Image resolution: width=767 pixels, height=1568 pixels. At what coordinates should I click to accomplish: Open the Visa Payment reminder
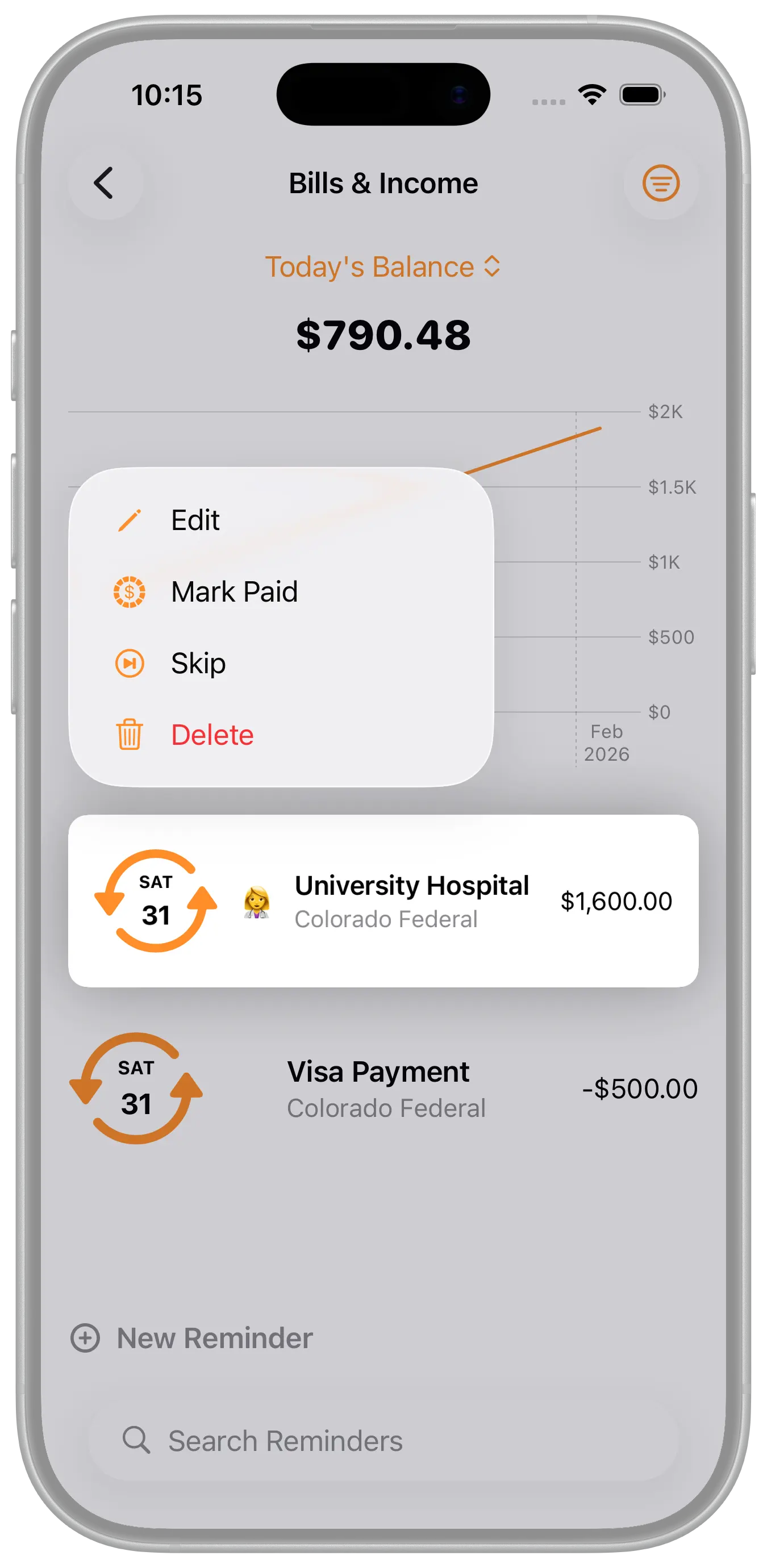tap(383, 1089)
